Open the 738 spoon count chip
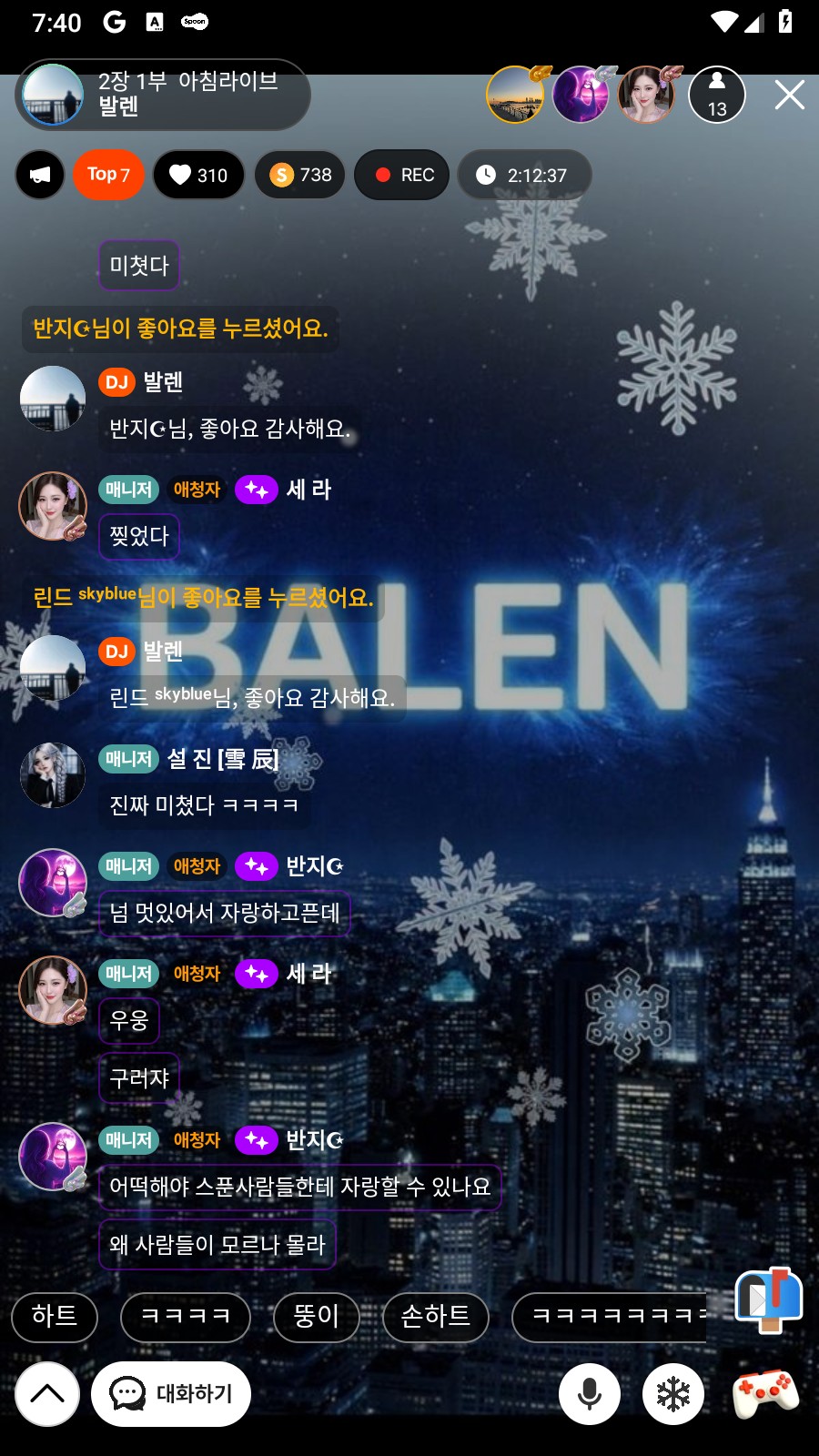 [x=300, y=175]
